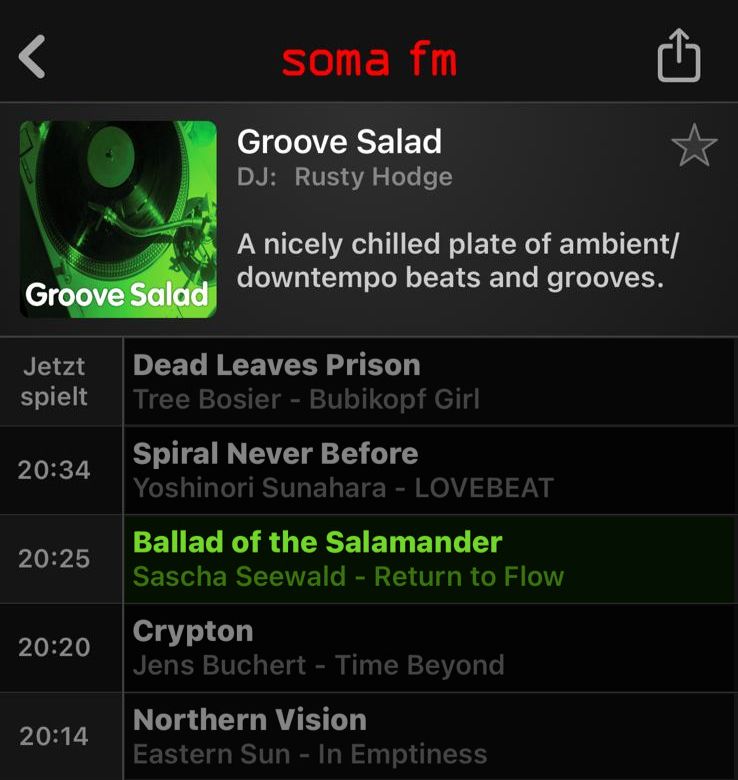
Task: Open the now playing track Dead Leaves Prison
Action: pos(428,382)
